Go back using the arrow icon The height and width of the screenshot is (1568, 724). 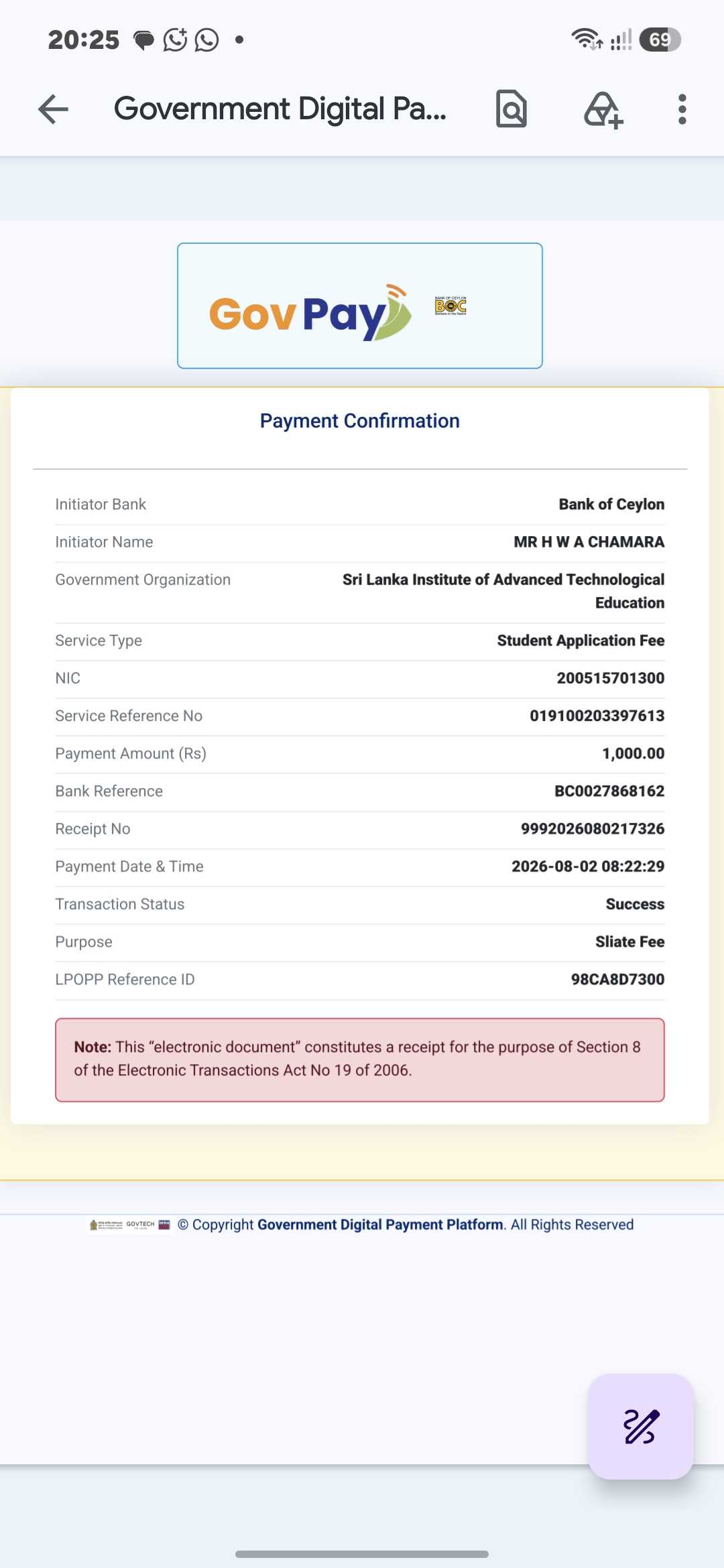click(x=54, y=109)
